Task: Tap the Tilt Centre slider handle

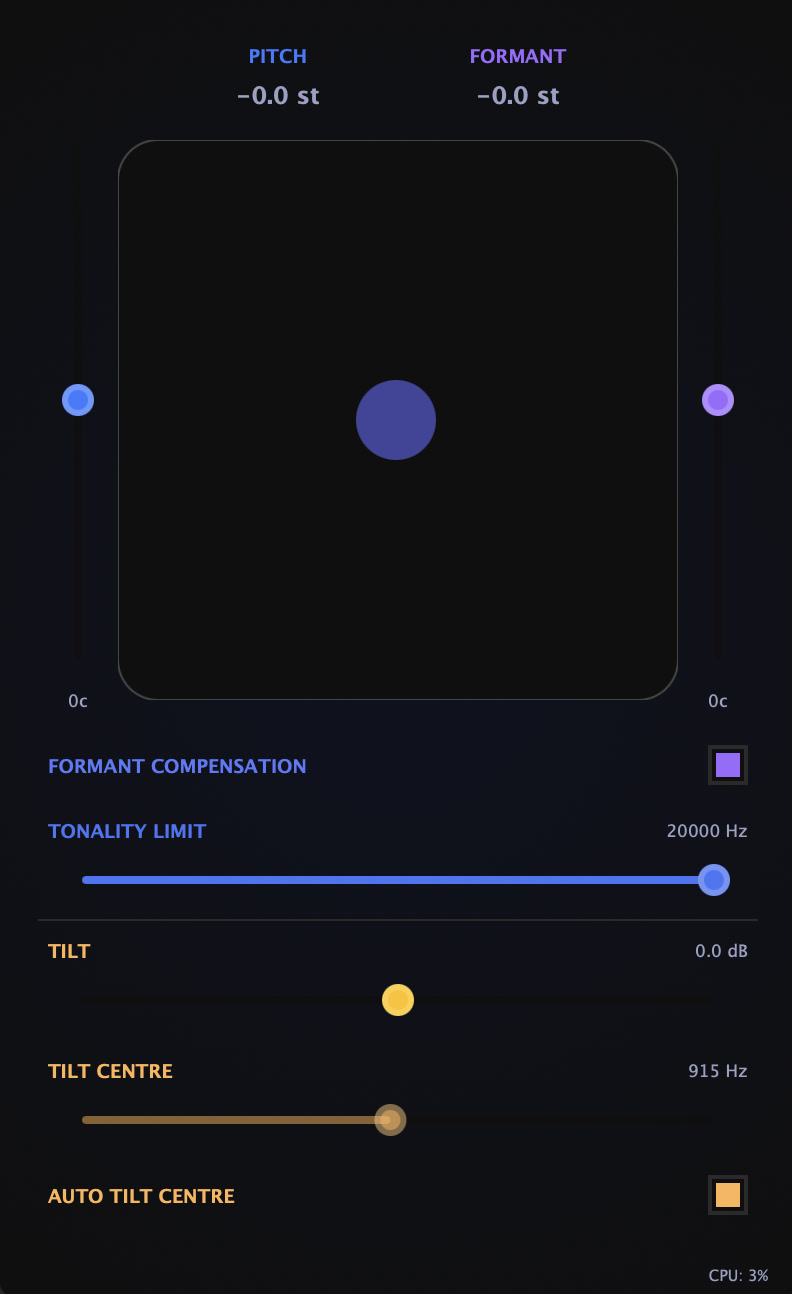Action: 390,1120
